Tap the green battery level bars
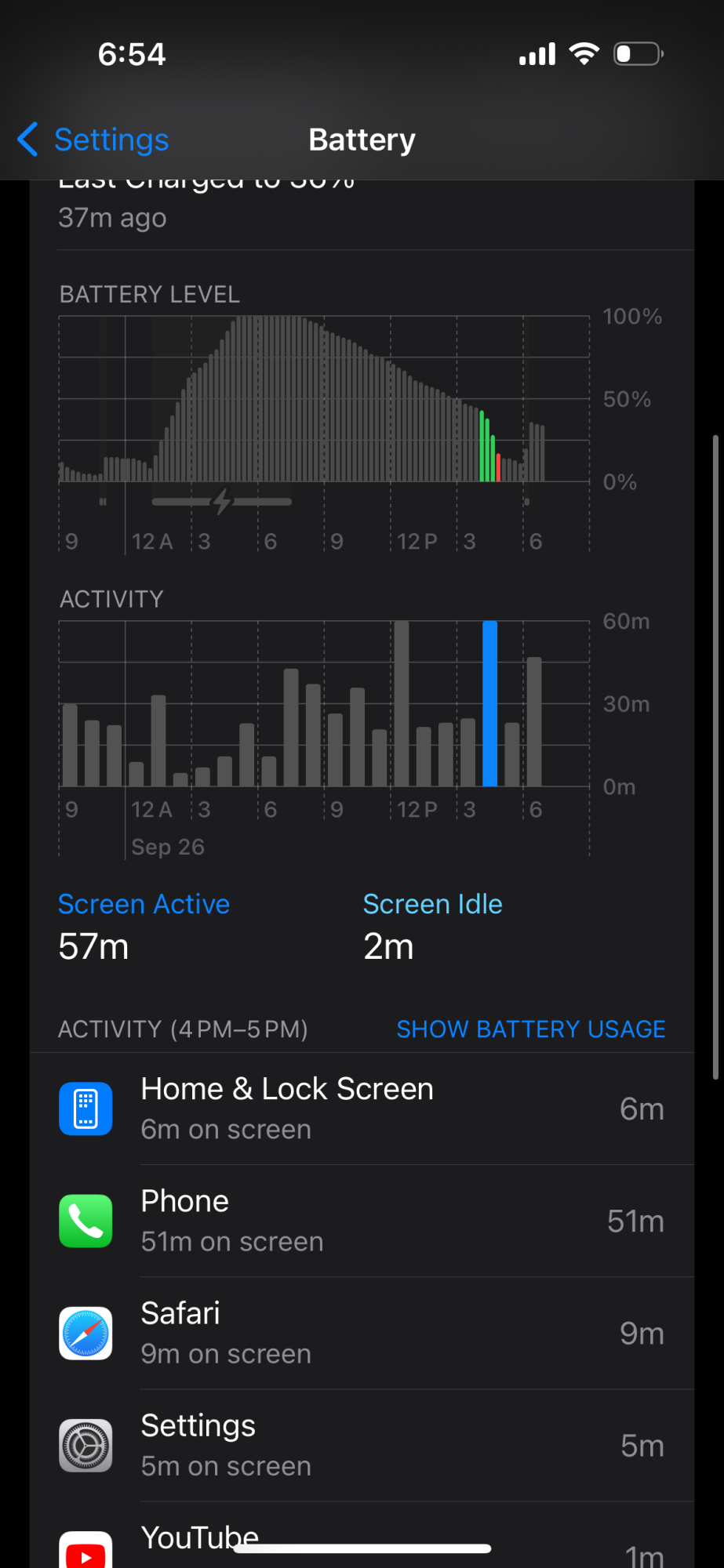The height and width of the screenshot is (1568, 724). coord(487,446)
